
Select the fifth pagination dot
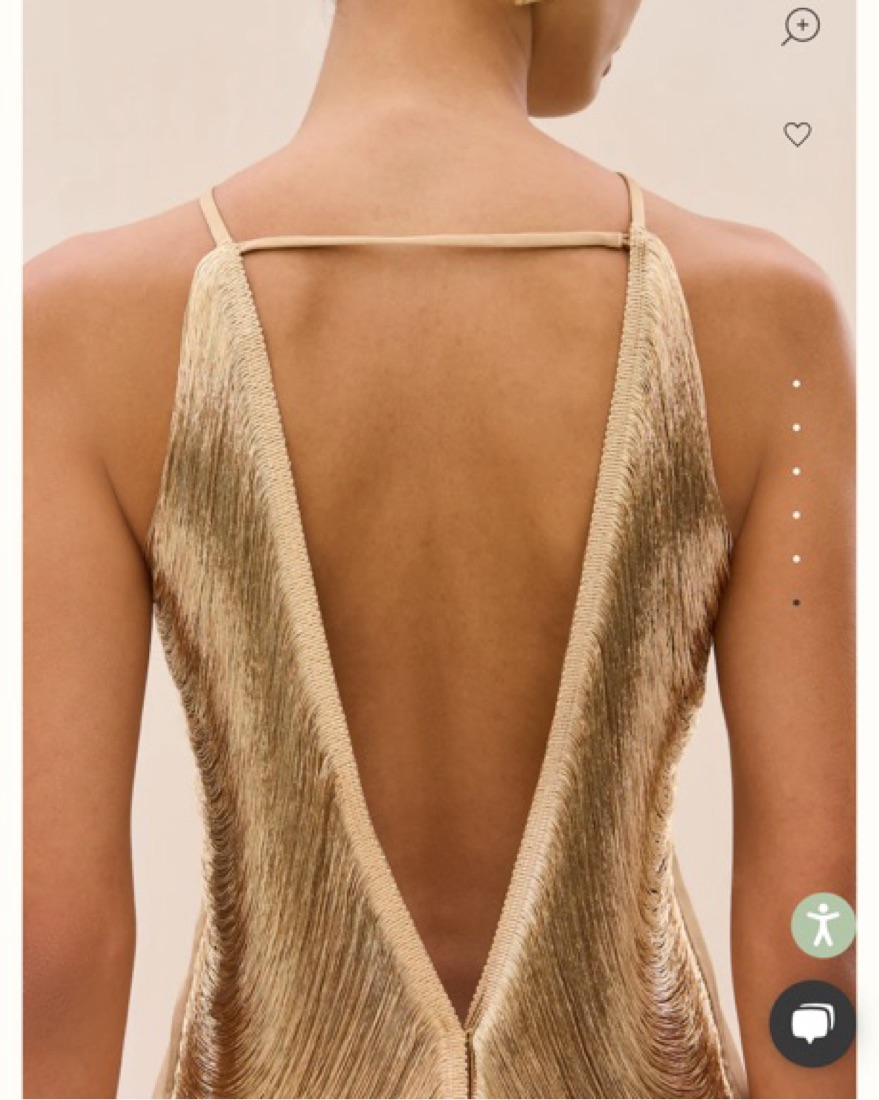click(796, 559)
